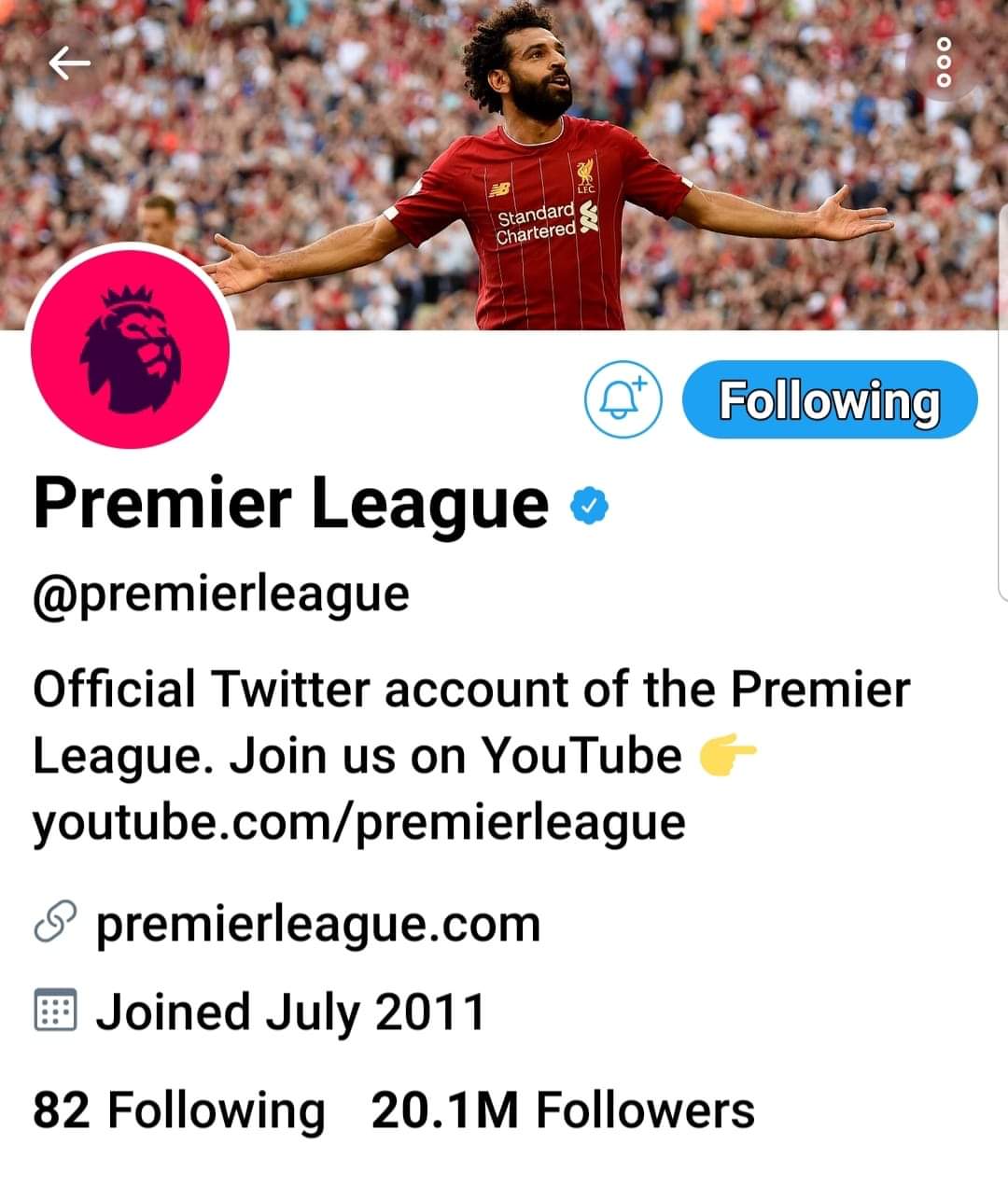View the 82 Following list
Viewport: 1008px width, 1186px height.
click(x=179, y=1111)
